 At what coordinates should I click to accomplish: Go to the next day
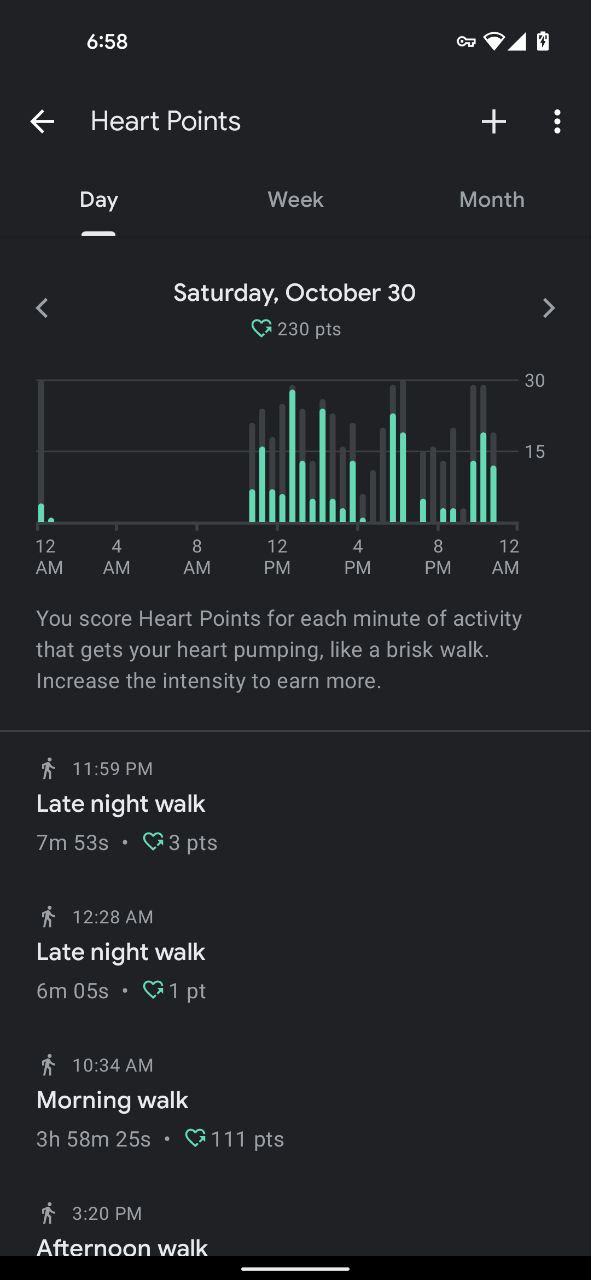pyautogui.click(x=548, y=308)
